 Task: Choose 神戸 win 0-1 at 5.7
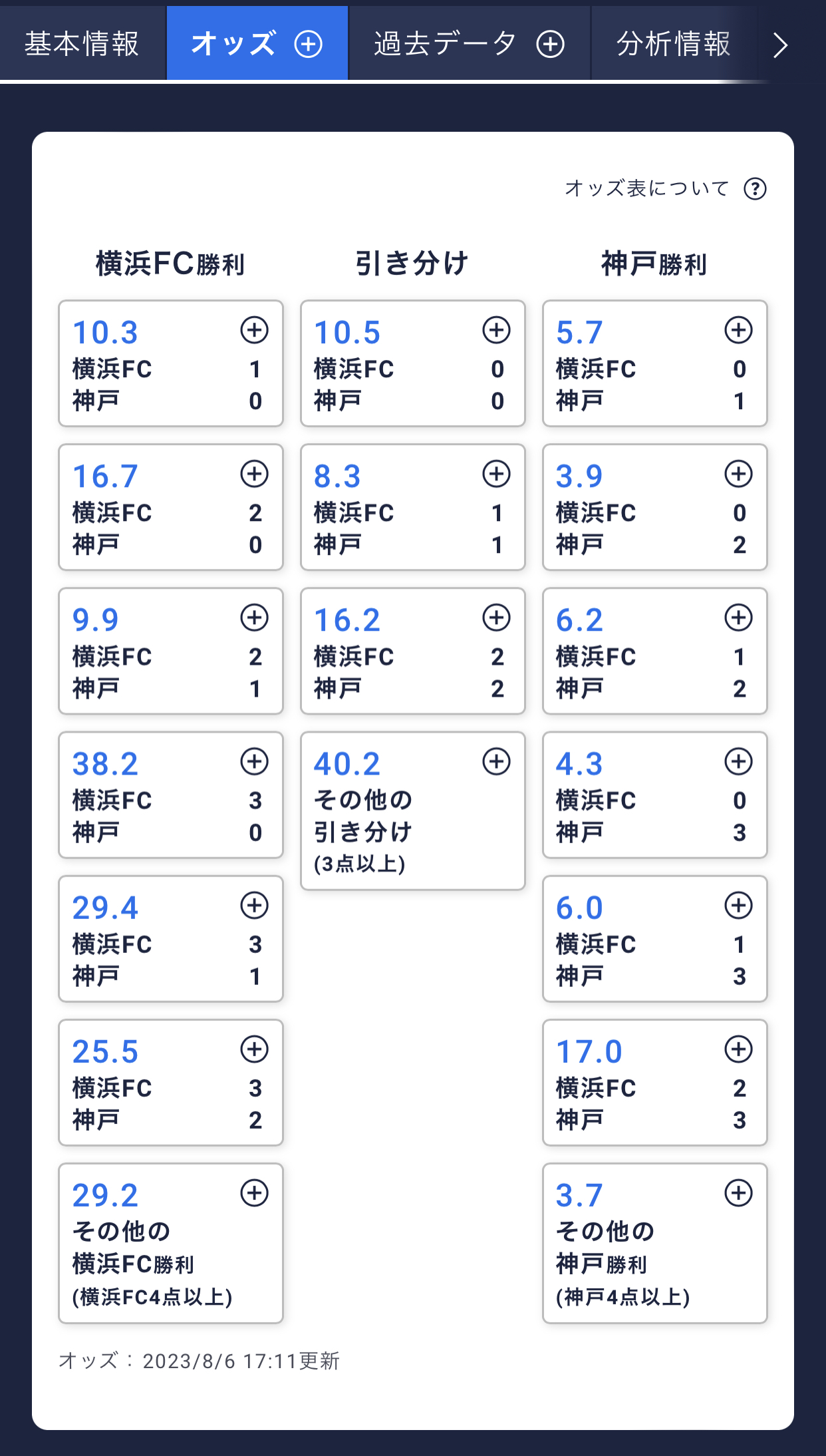click(x=655, y=363)
